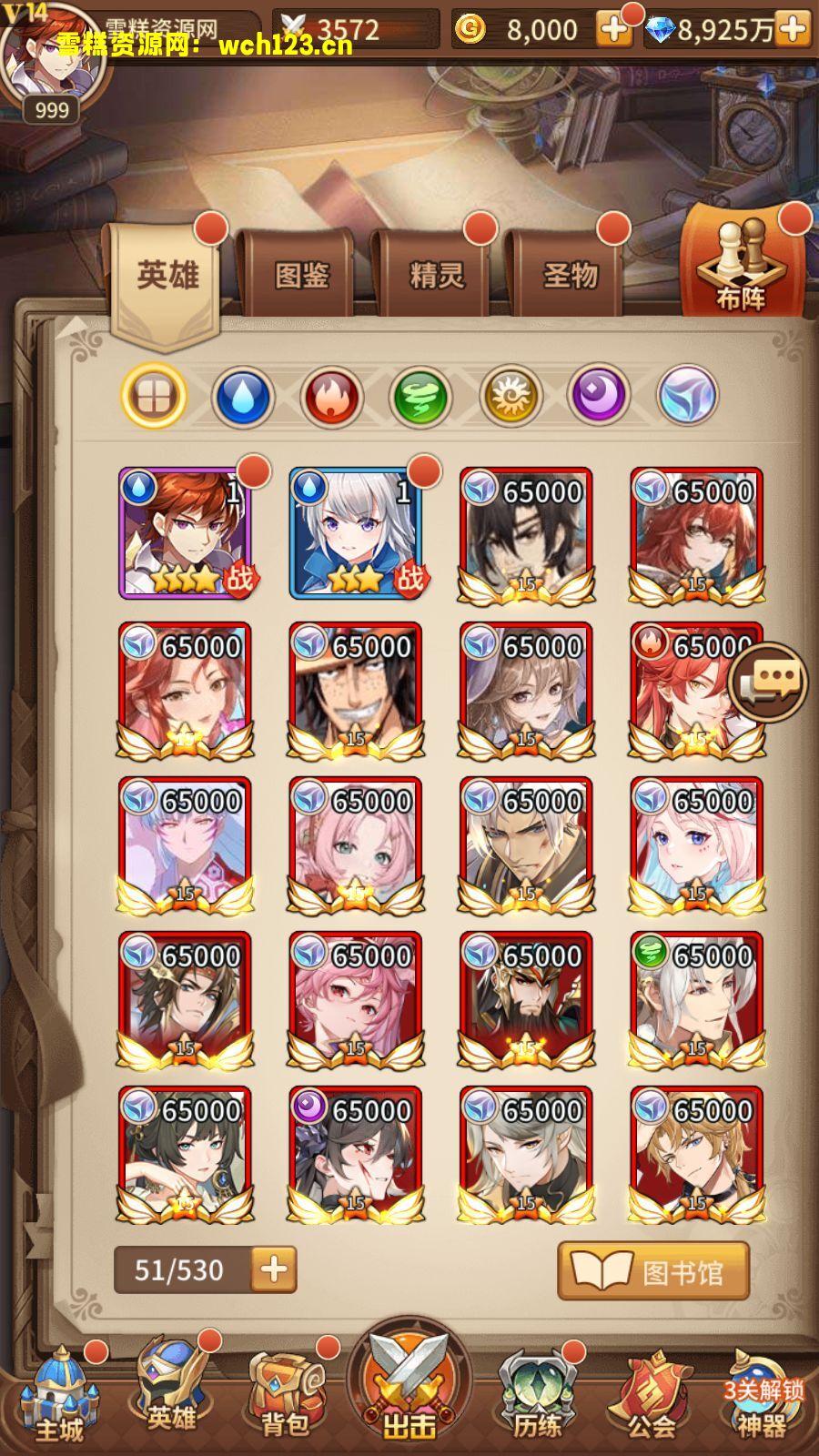Viewport: 819px width, 1456px height.
Task: Open the red-haired three-star hero card
Action: pyautogui.click(x=185, y=533)
